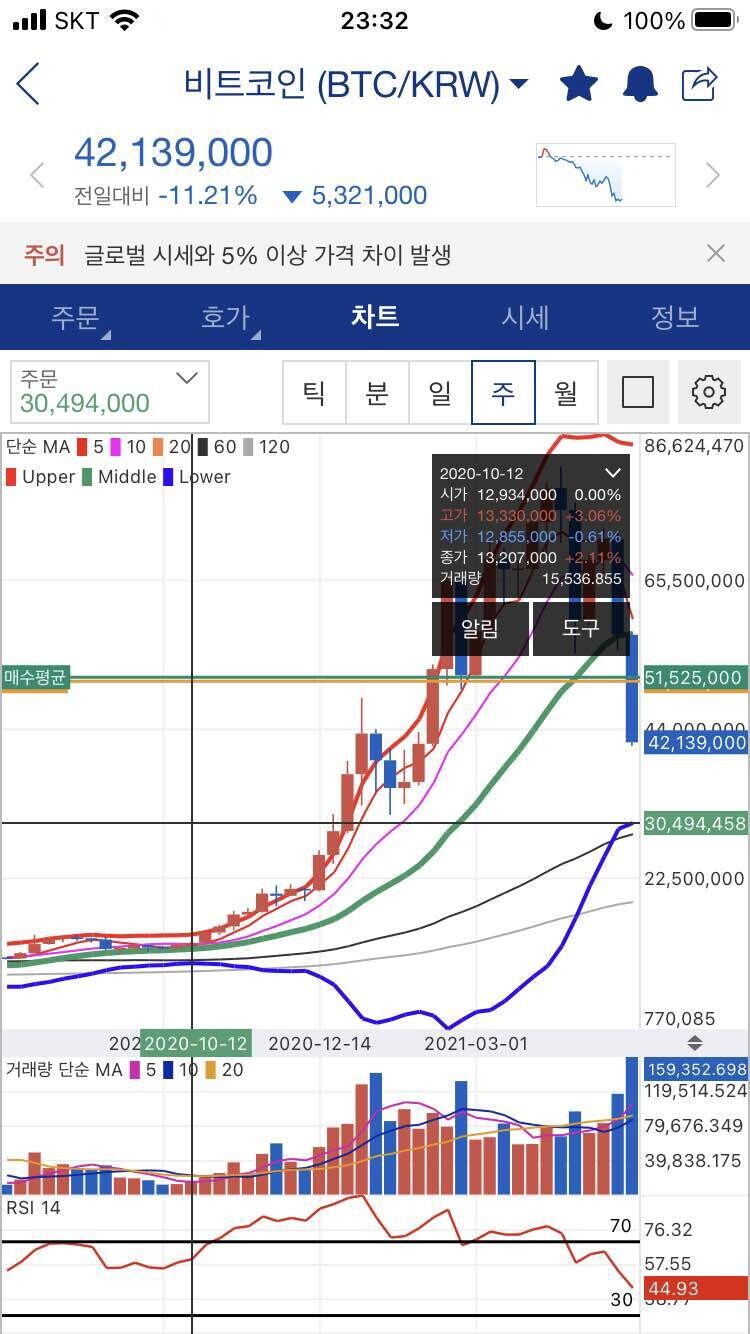Dismiss the 주의 global price difference notice
Image resolution: width=750 pixels, height=1334 pixels.
(x=715, y=254)
